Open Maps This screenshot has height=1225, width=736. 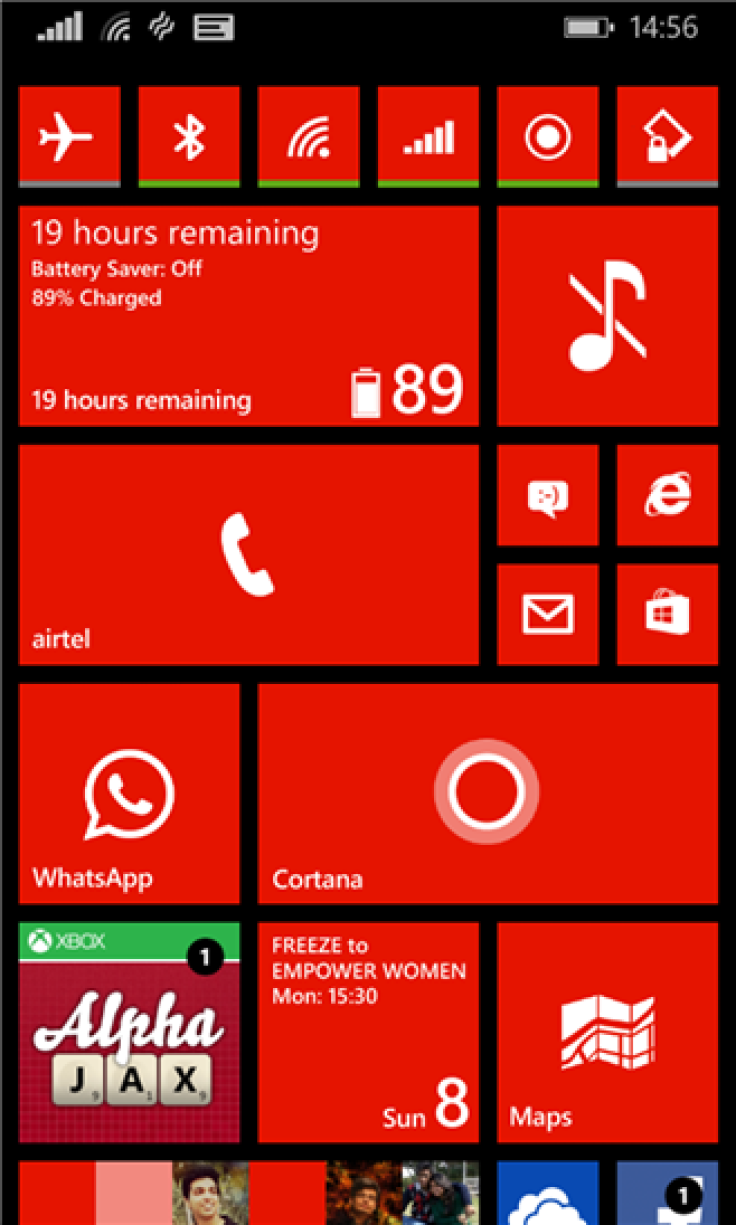(608, 1032)
